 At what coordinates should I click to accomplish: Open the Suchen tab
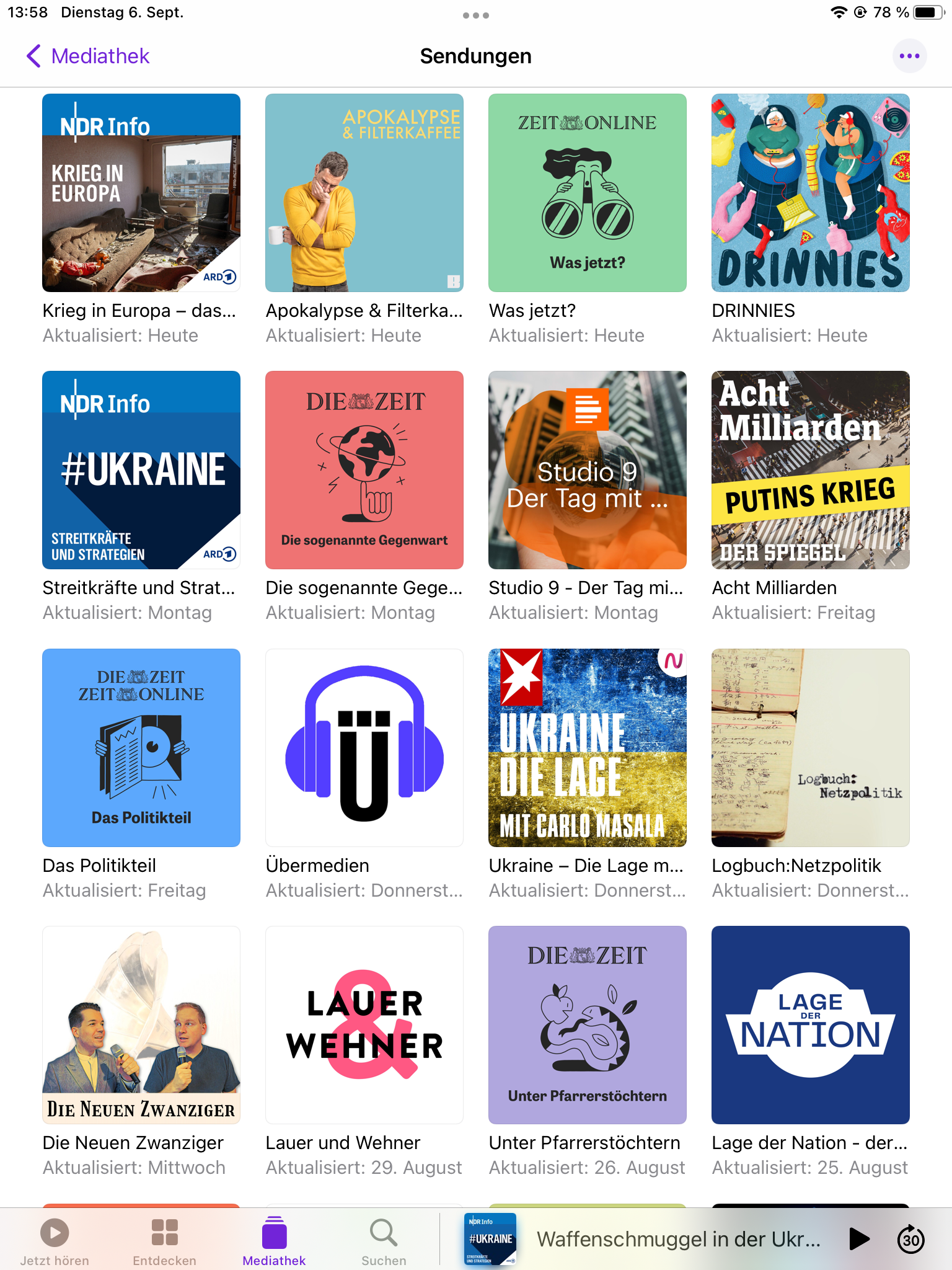pos(384,1240)
